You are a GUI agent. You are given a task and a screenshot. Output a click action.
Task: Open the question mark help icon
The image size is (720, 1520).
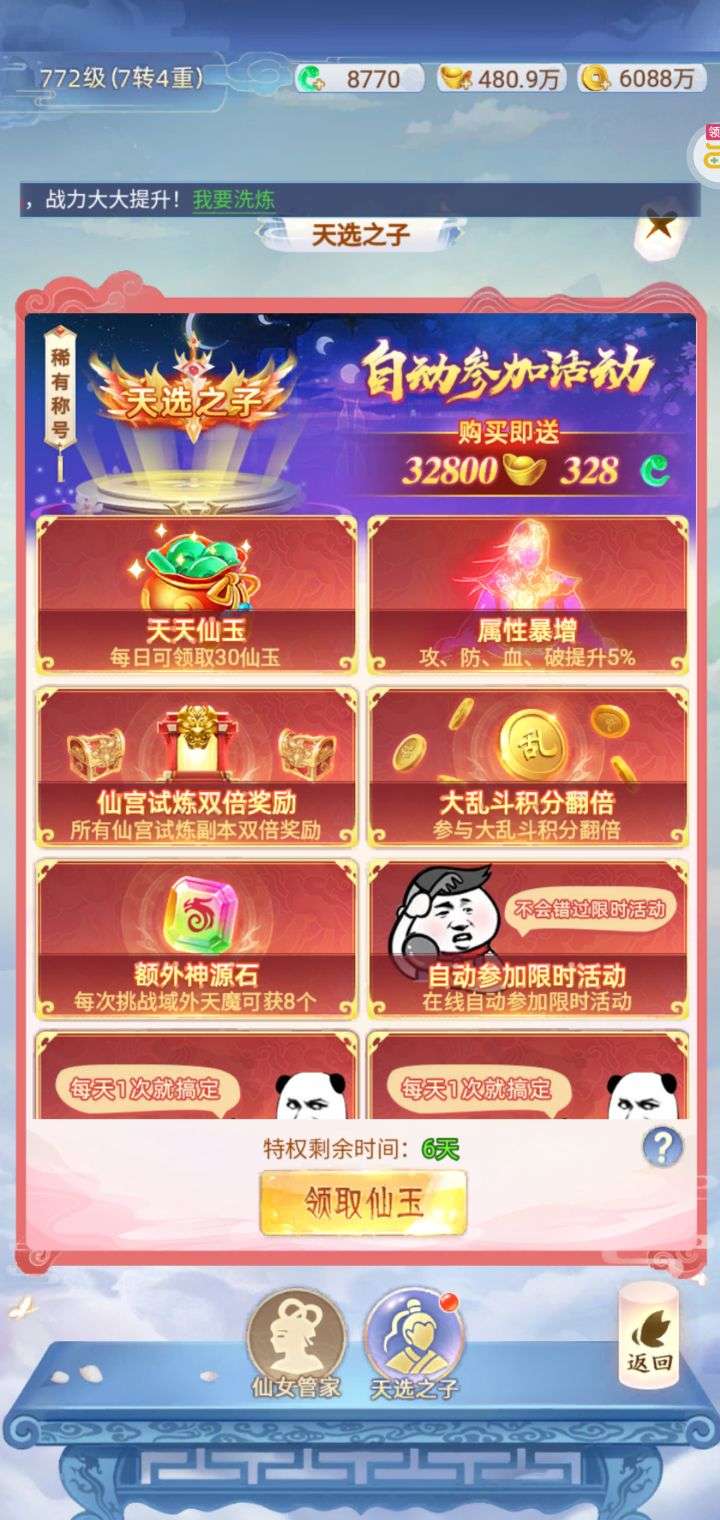click(662, 1147)
